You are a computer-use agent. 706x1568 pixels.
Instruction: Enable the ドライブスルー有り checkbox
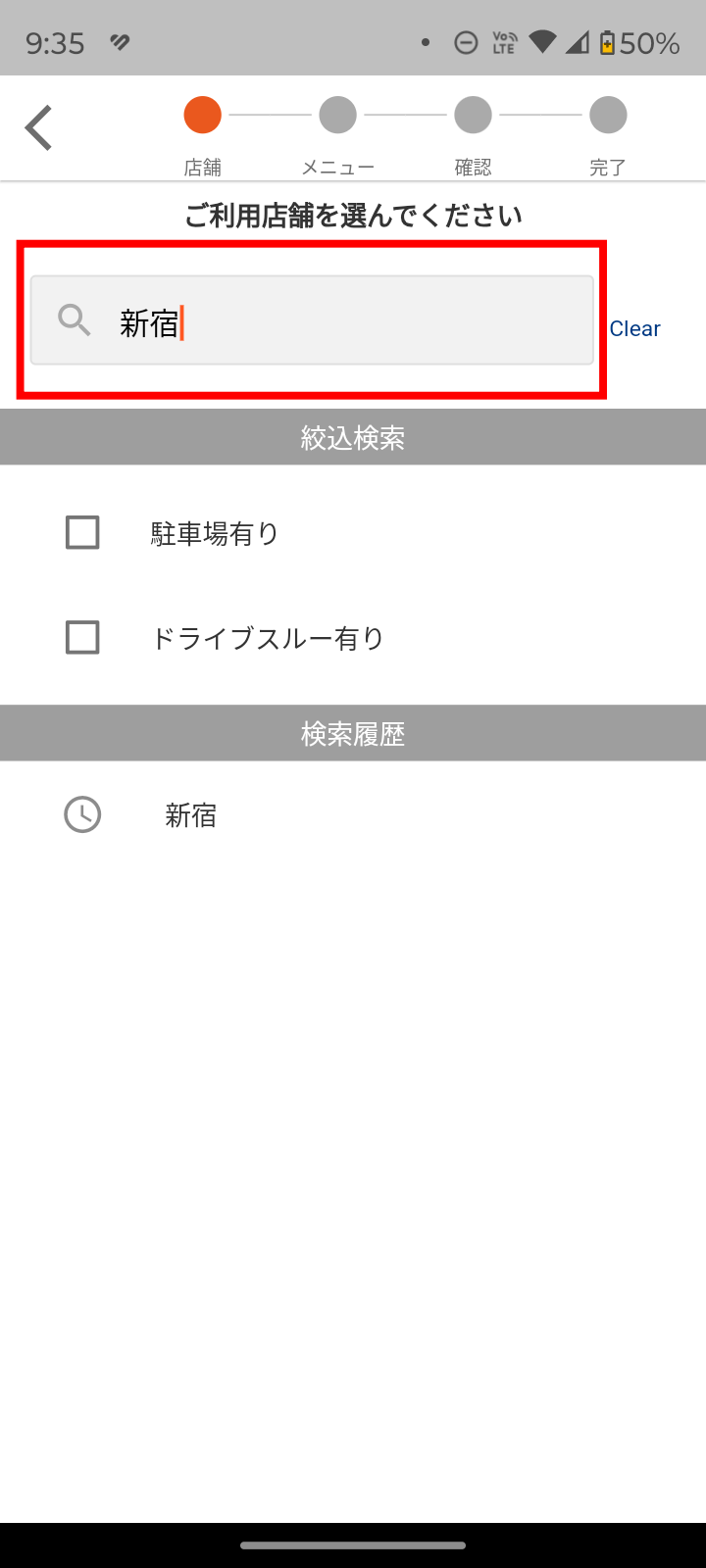pyautogui.click(x=82, y=637)
